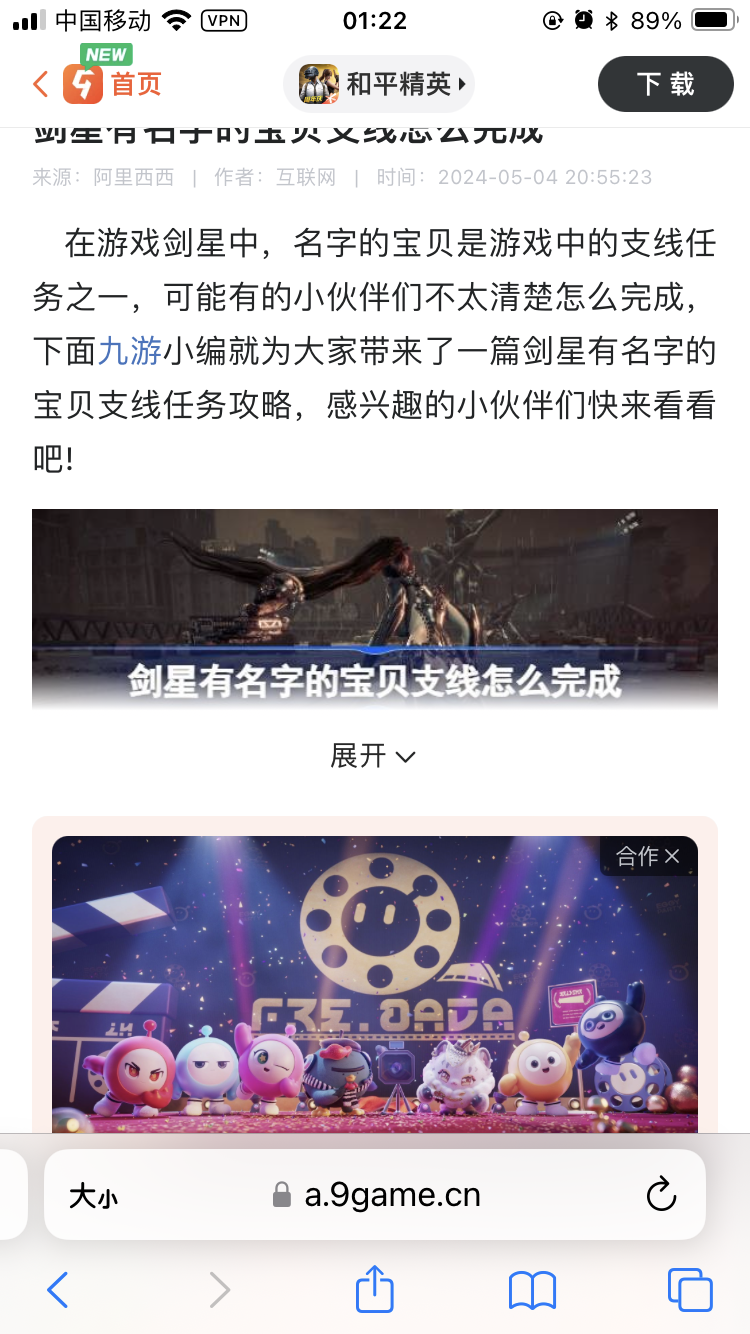Expand the article with 展开
Screen dimensions: 750x1334
[x=373, y=756]
